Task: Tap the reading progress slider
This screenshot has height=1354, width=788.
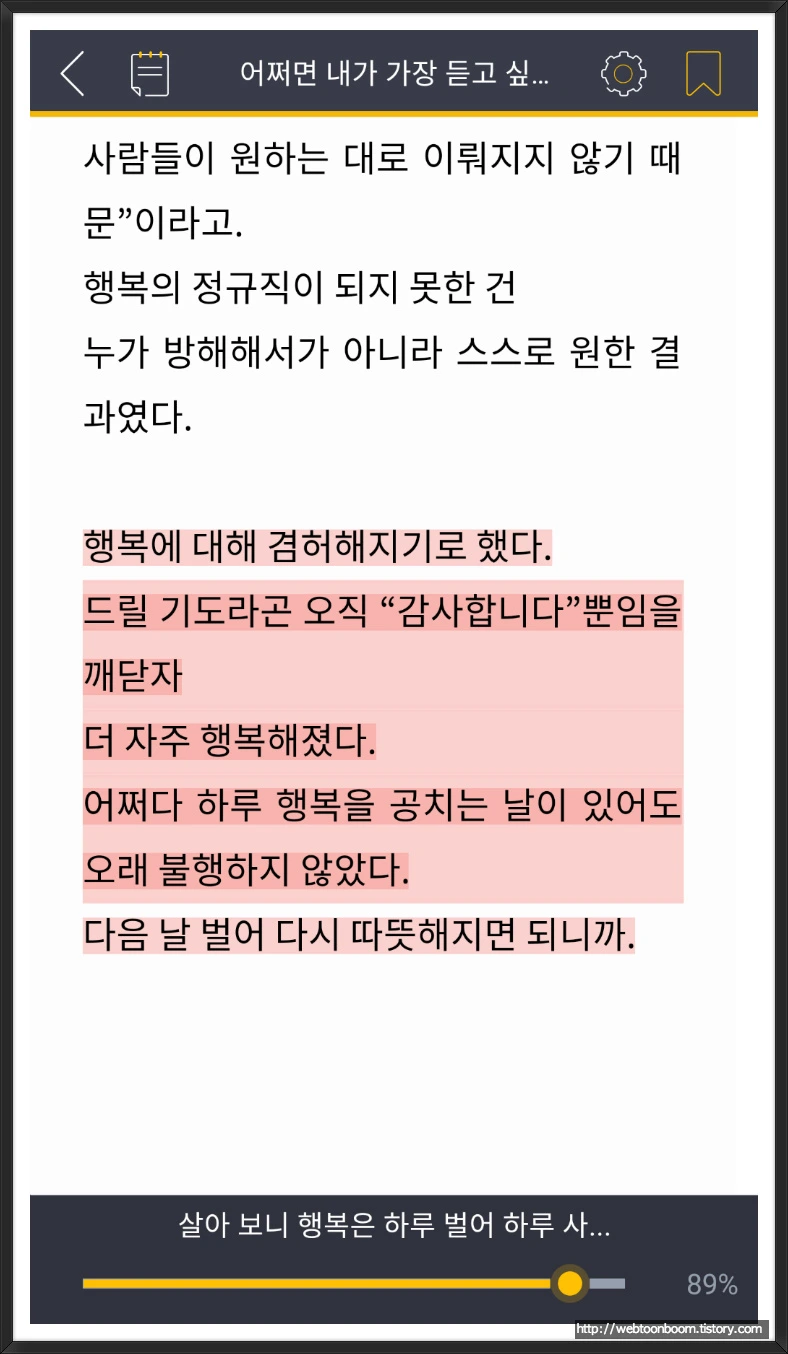Action: click(x=354, y=1283)
